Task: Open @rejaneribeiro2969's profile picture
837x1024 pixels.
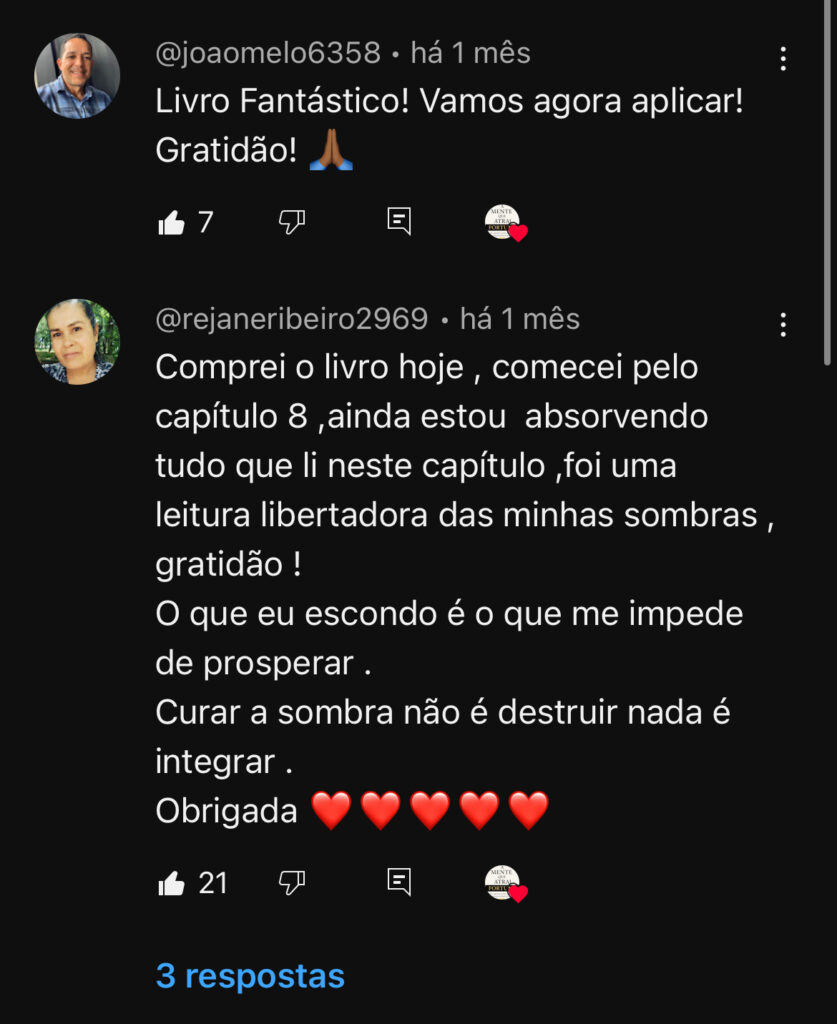Action: pyautogui.click(x=77, y=342)
